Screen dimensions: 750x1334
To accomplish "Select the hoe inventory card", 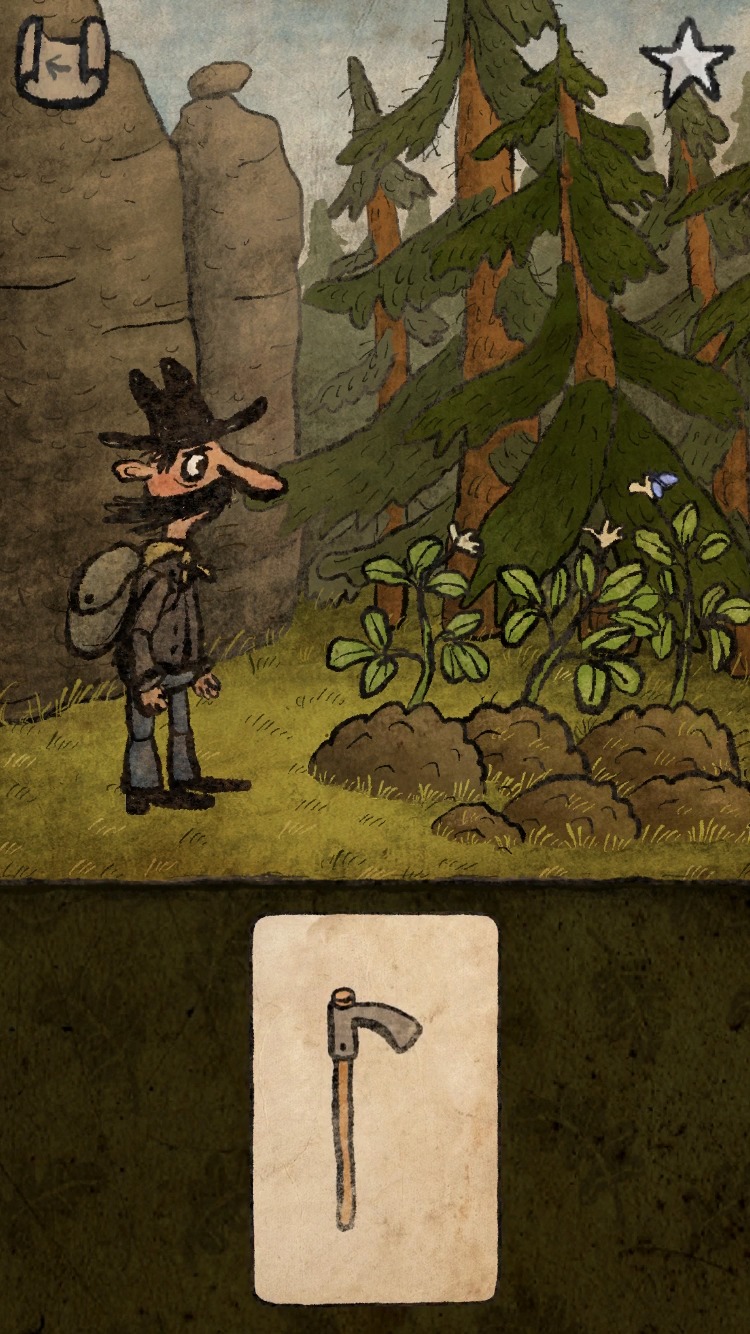I will pyautogui.click(x=375, y=1108).
